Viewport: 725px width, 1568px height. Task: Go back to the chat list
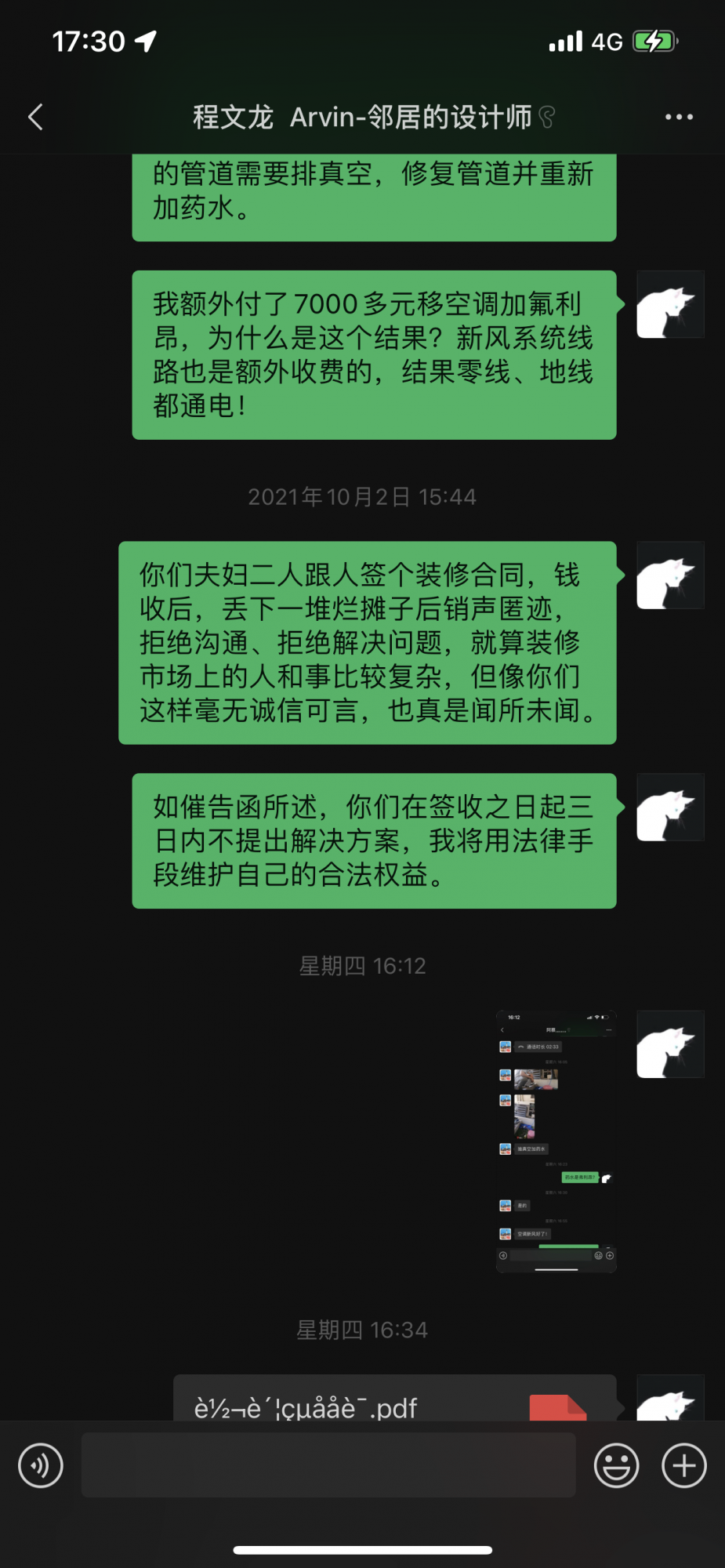[x=35, y=117]
